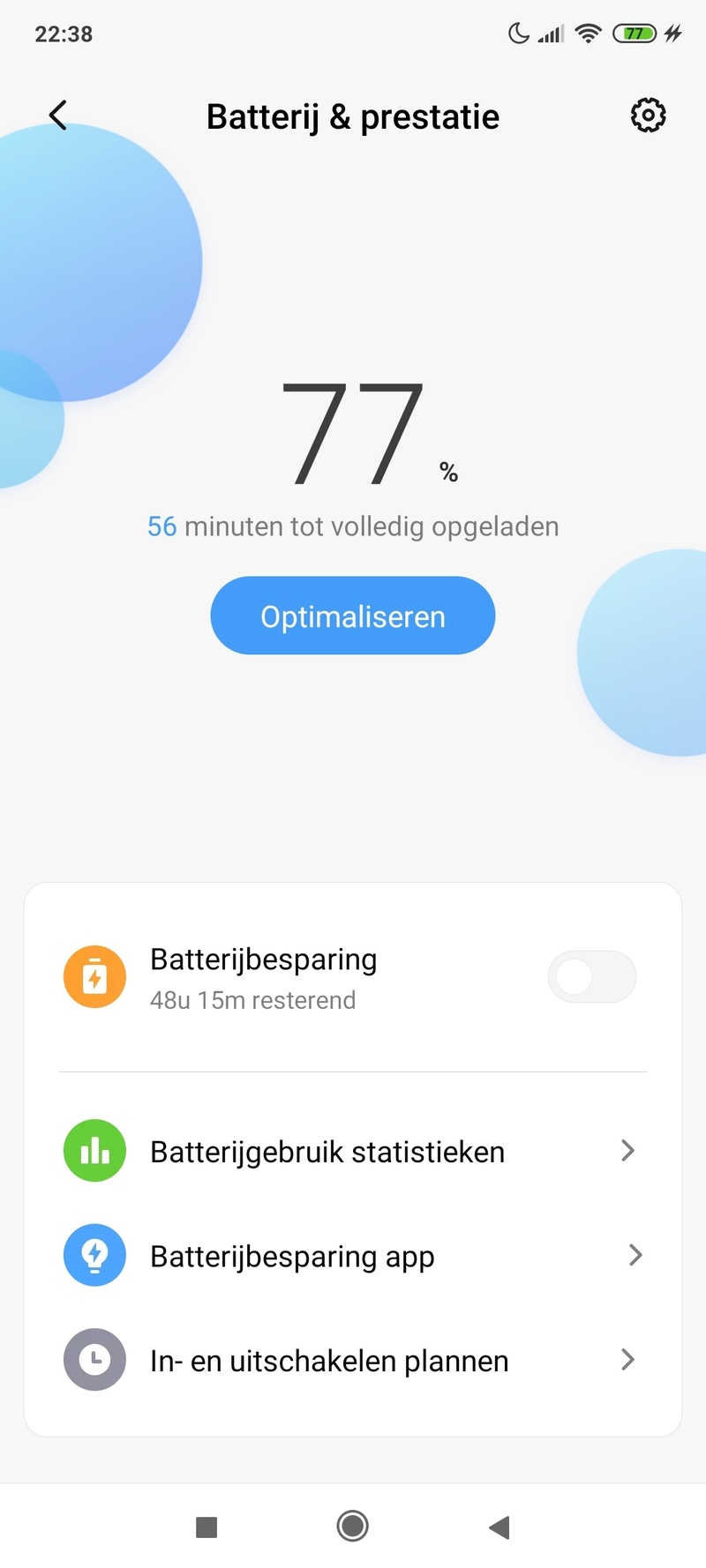Show recent apps with the square button
Screen dimensions: 706x1568
(x=207, y=1527)
